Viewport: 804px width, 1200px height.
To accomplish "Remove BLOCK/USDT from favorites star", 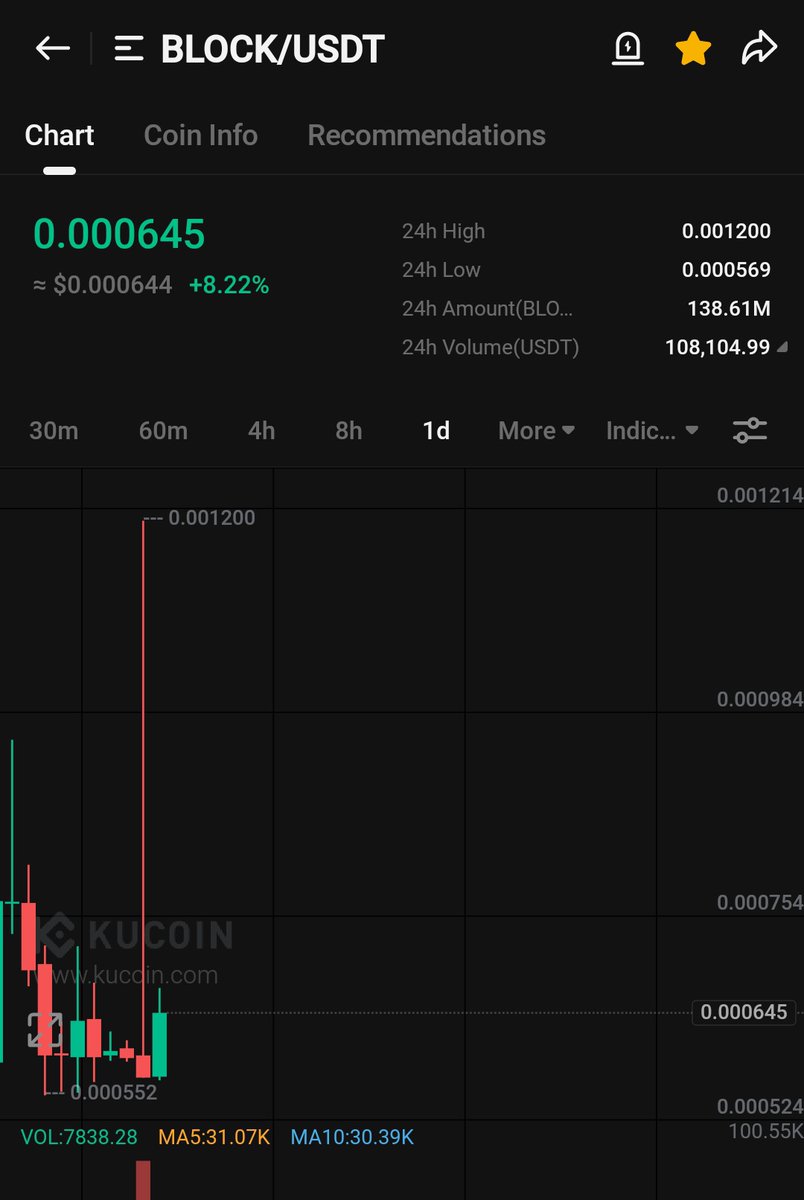I will [x=692, y=48].
